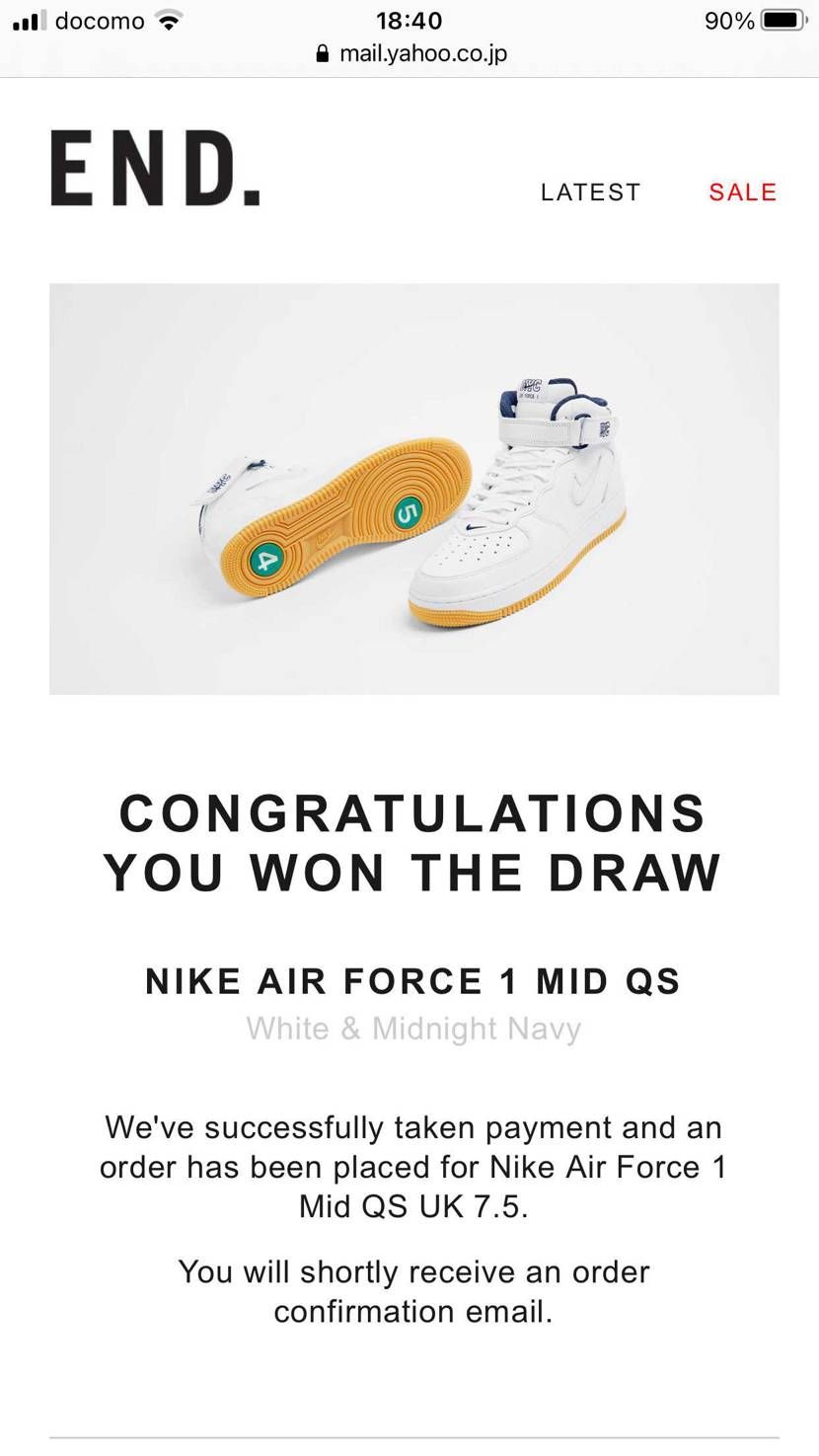
Task: Tap the mail.yahoo.co.jp address bar
Action: (x=410, y=53)
